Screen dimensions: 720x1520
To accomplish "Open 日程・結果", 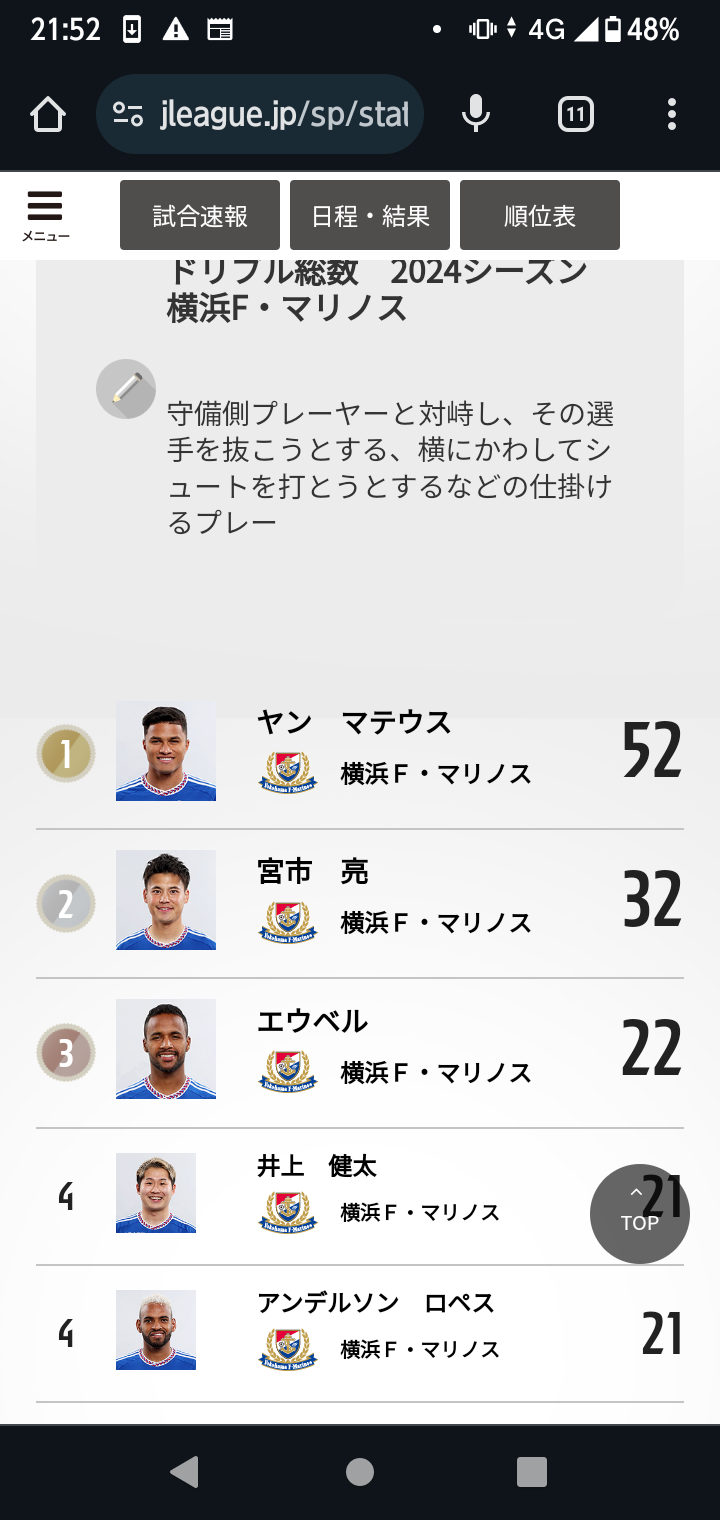I will 370,216.
